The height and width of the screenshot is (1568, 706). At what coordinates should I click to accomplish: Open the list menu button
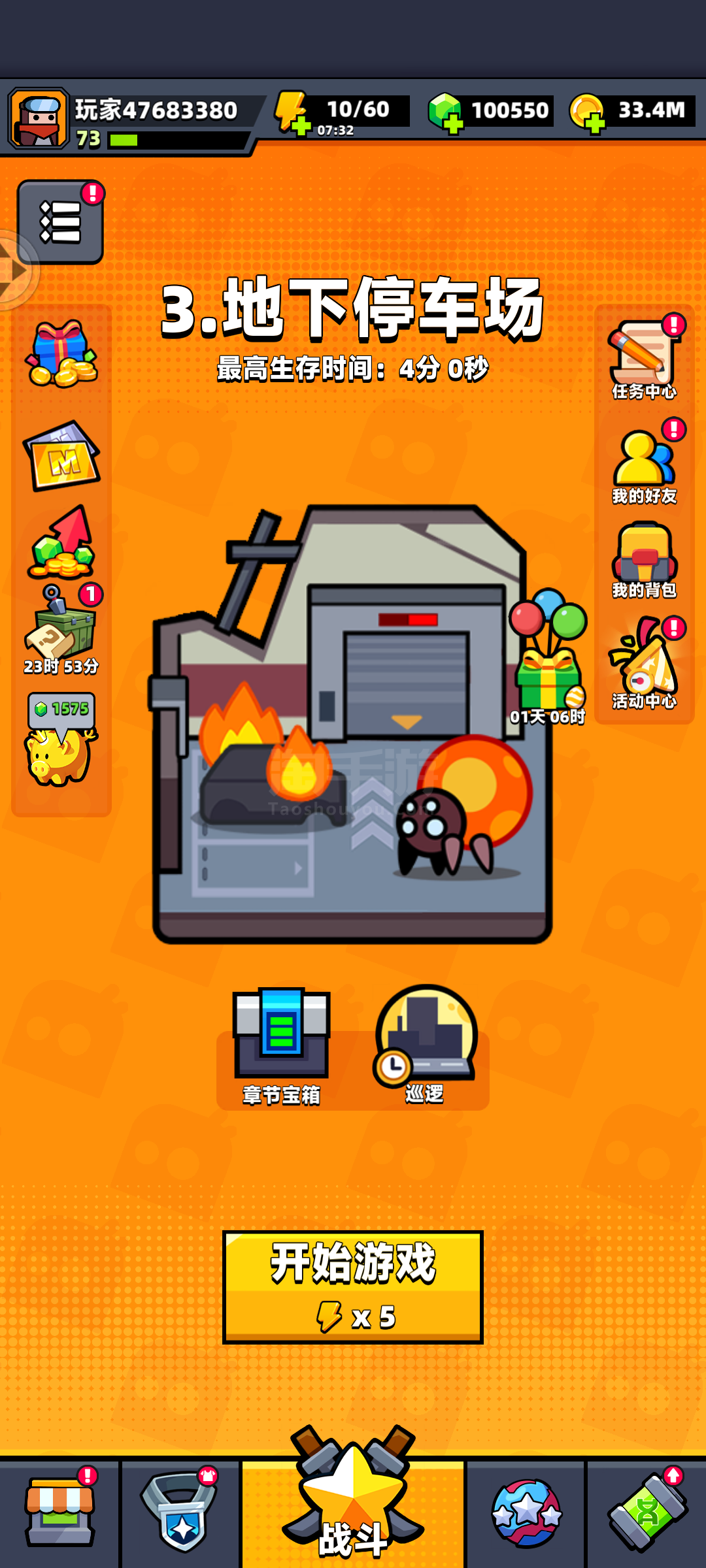point(60,222)
